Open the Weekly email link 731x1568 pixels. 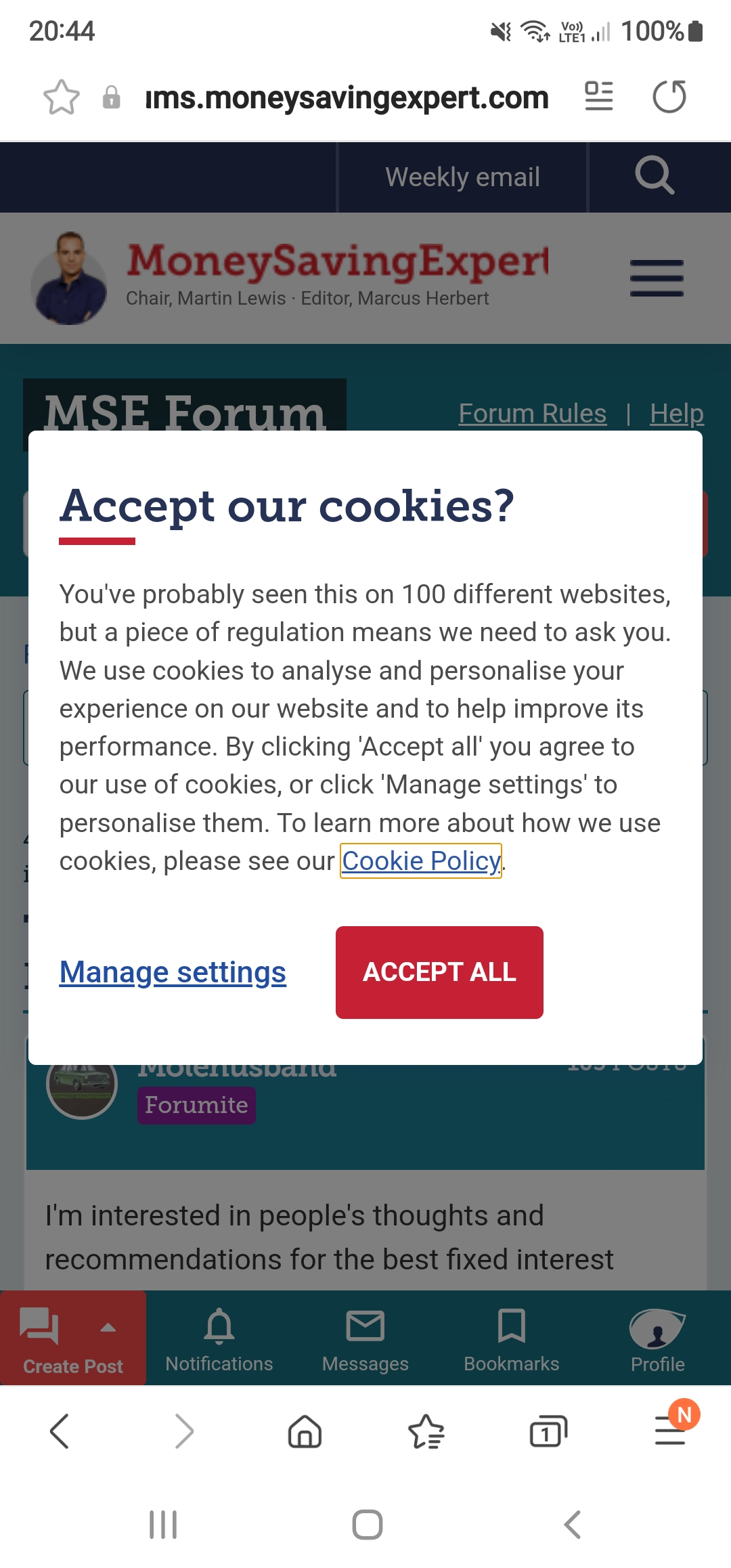pyautogui.click(x=462, y=177)
